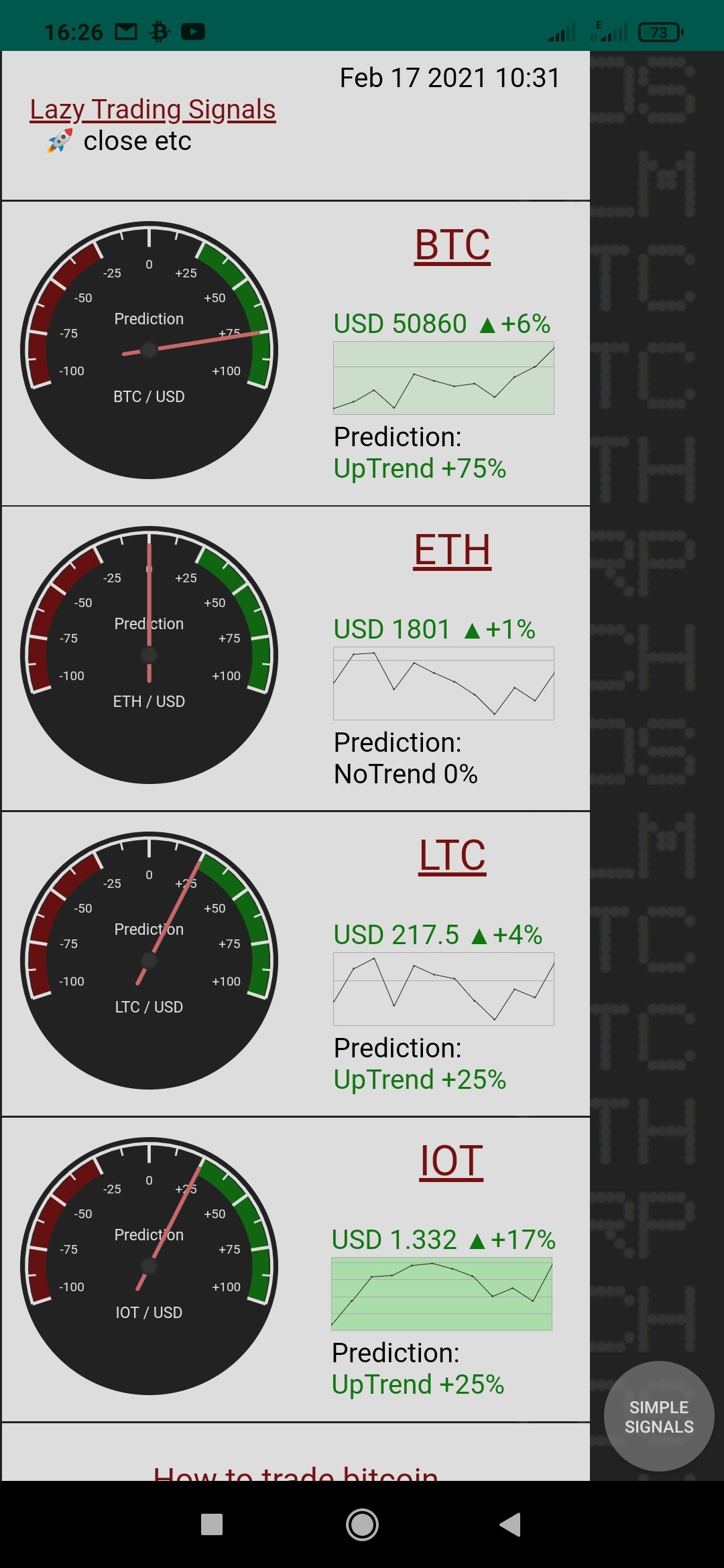Open the How to trade bitcoin link
Viewport: 724px width, 1568px height.
(x=296, y=1473)
